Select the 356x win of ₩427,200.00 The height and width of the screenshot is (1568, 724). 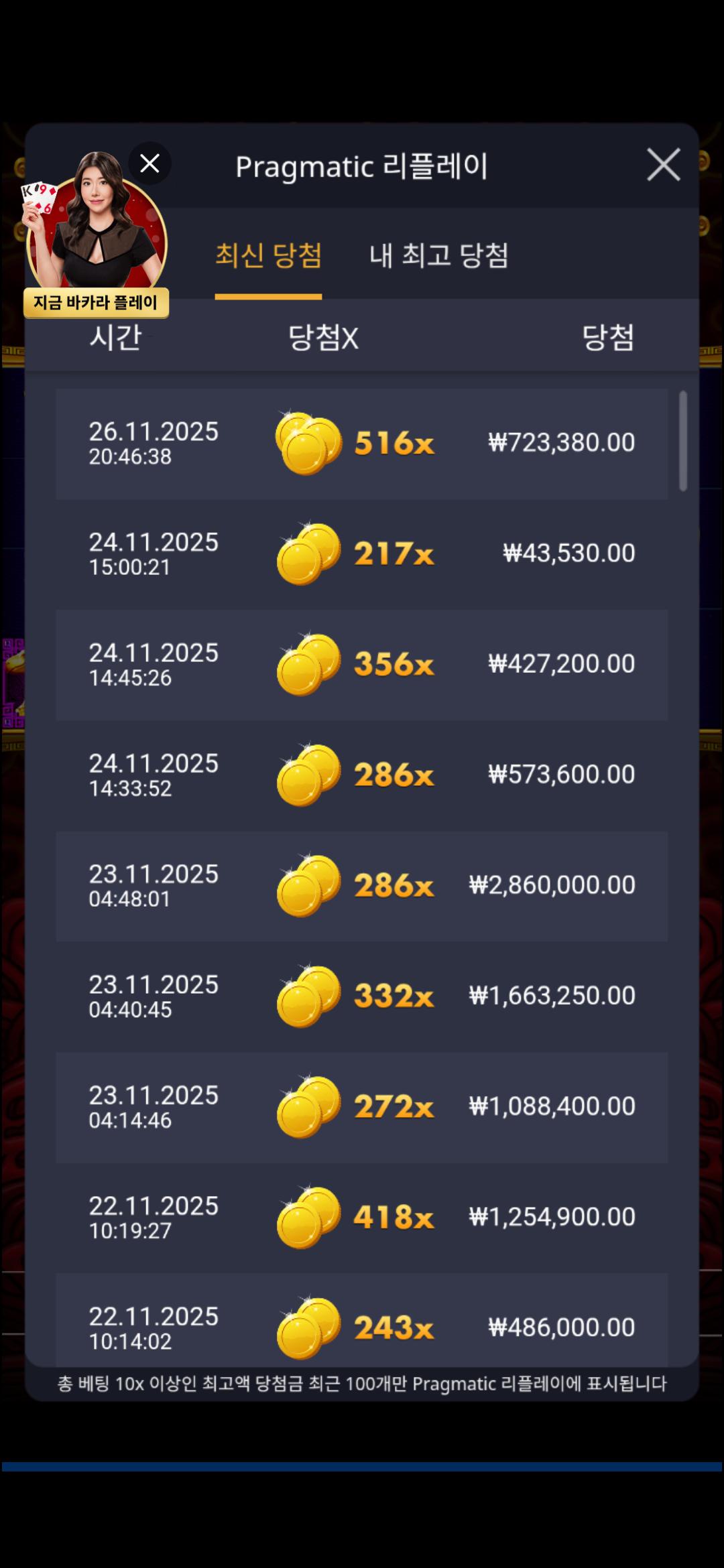tap(362, 665)
